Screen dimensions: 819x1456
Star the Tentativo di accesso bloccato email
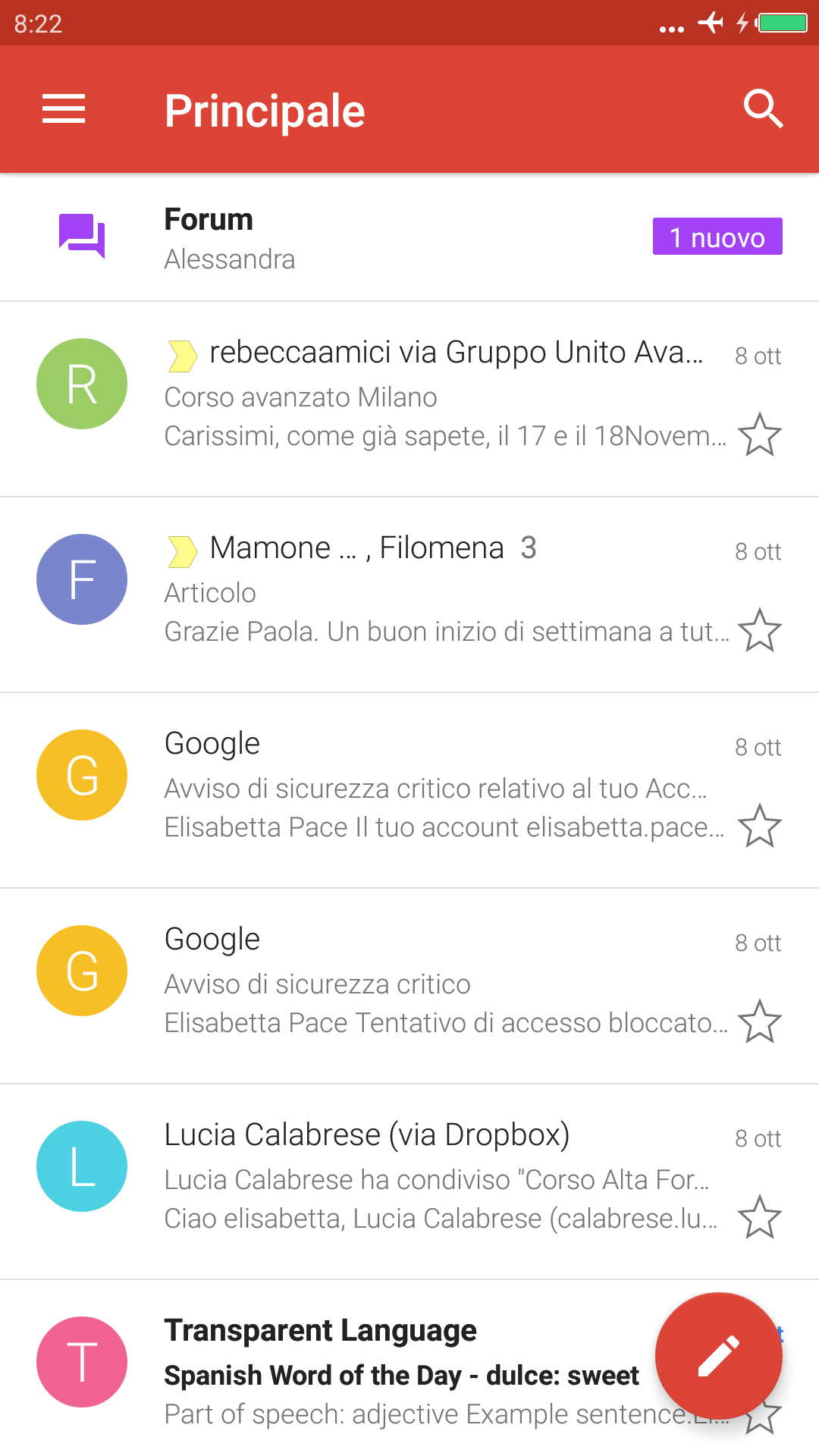coord(759,1021)
